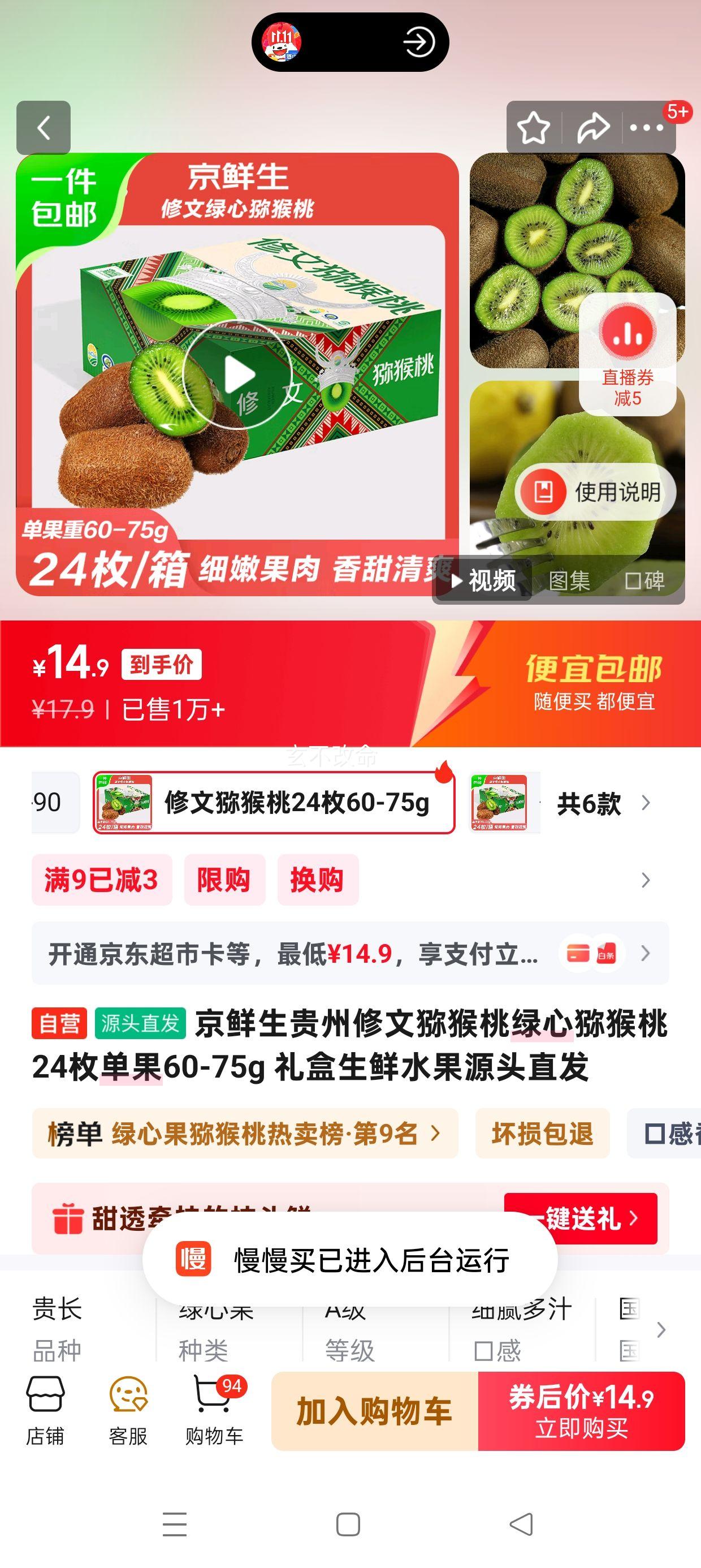Viewport: 701px width, 1568px height.
Task: Select the 修文猕猴桃24枚60-75g variant
Action: [x=274, y=803]
